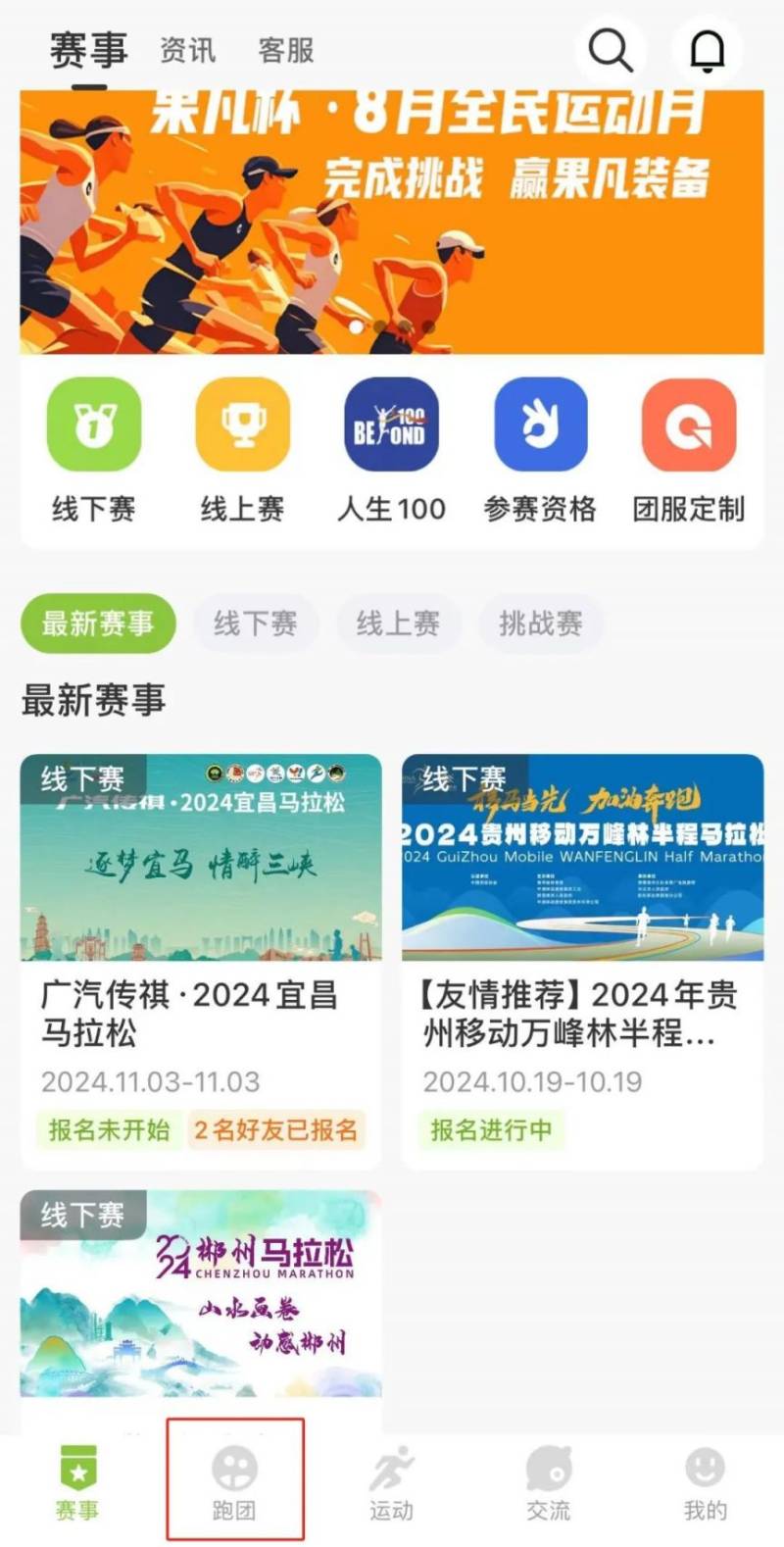Switch to the 客服 tab
The image size is (784, 1547).
tap(285, 51)
